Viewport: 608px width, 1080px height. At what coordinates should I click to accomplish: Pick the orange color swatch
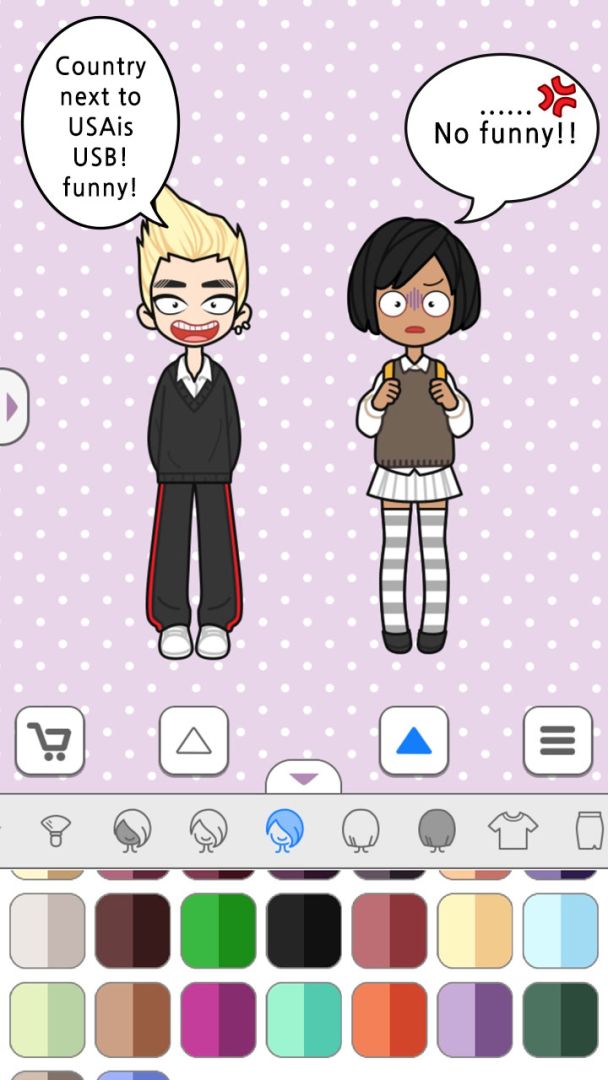point(389,1019)
